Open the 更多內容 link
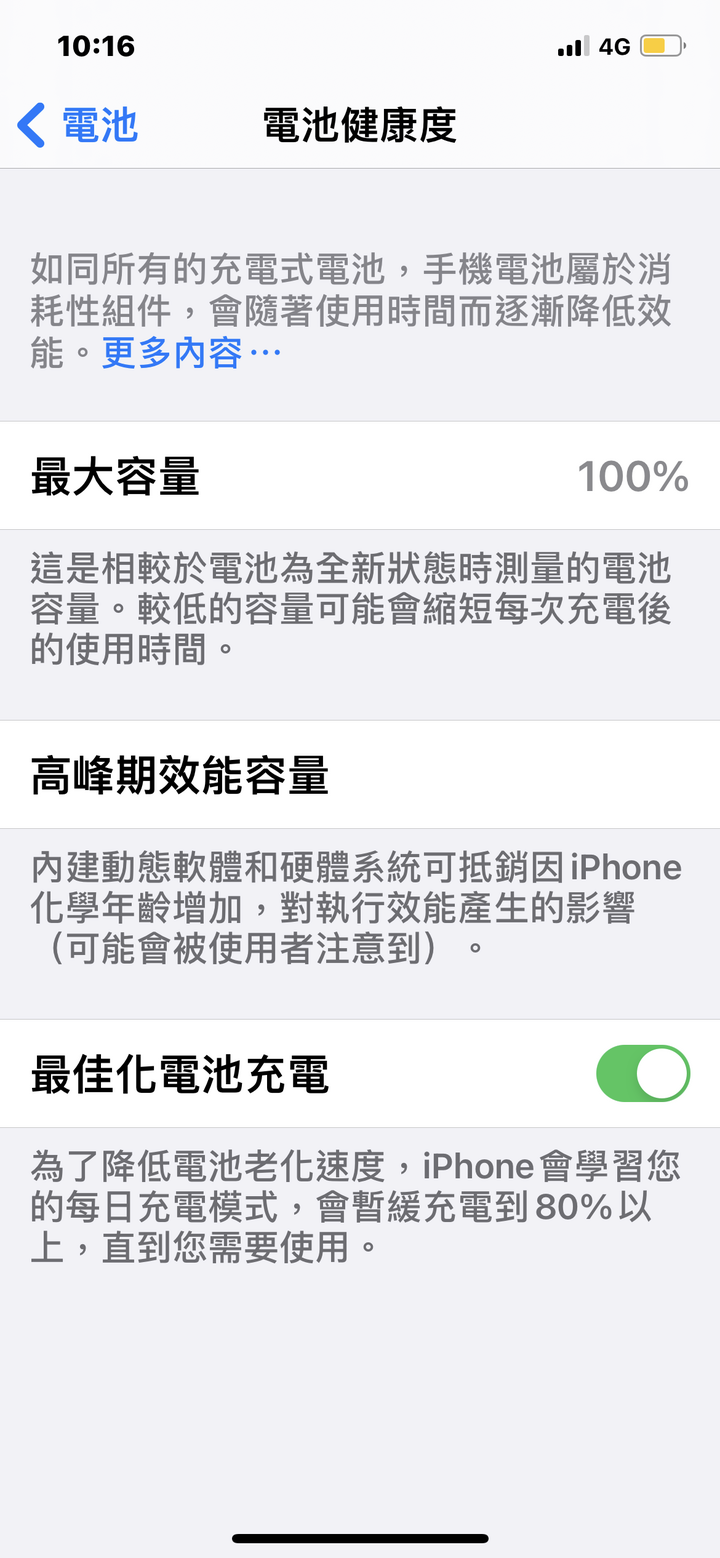720x1558 pixels. pyautogui.click(x=190, y=353)
